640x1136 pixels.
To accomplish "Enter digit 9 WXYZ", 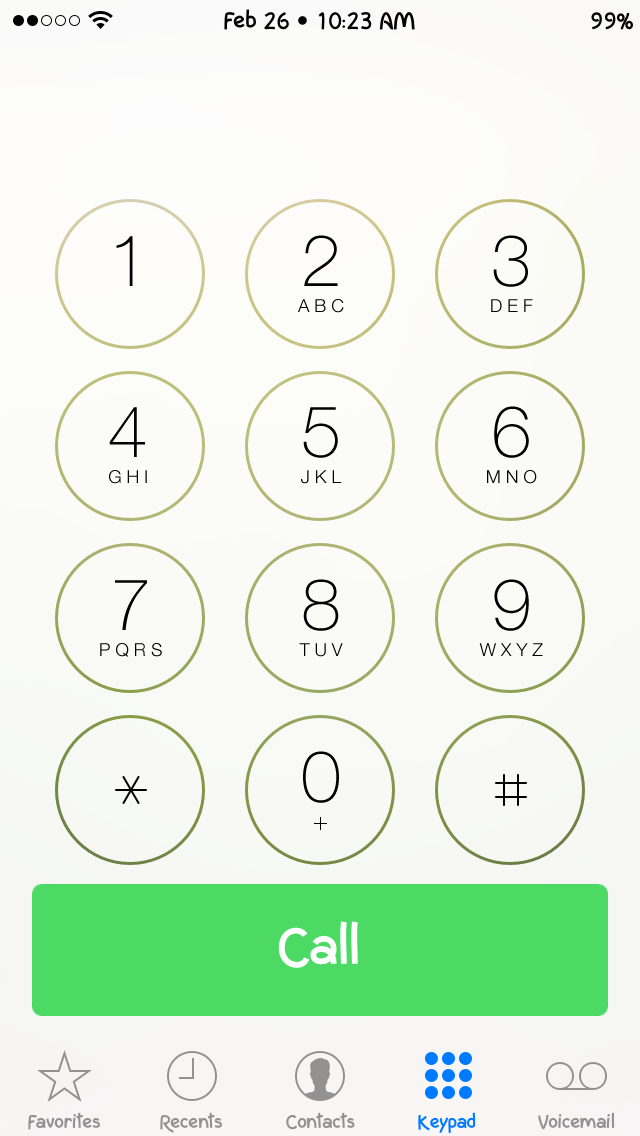I will click(510, 618).
